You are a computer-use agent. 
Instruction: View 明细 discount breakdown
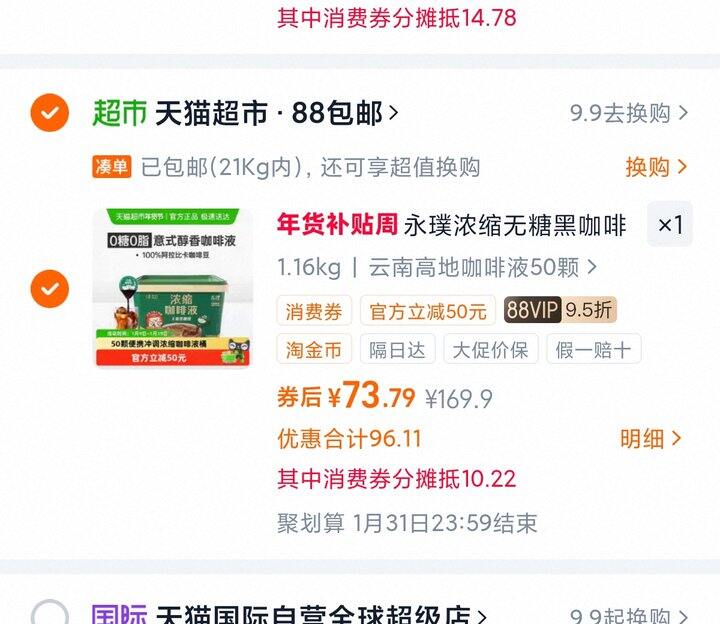tap(650, 438)
